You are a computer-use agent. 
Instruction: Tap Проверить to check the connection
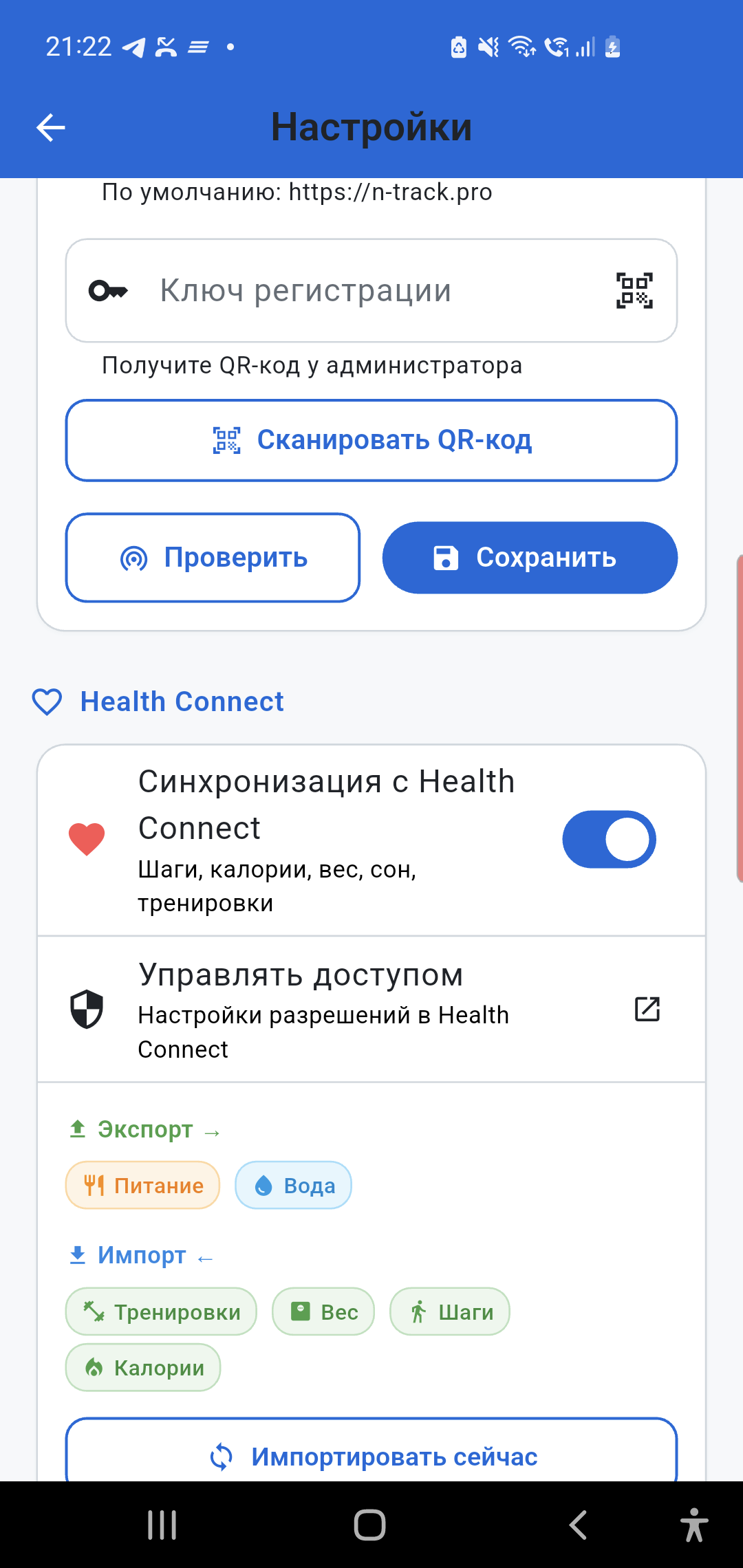tap(213, 558)
